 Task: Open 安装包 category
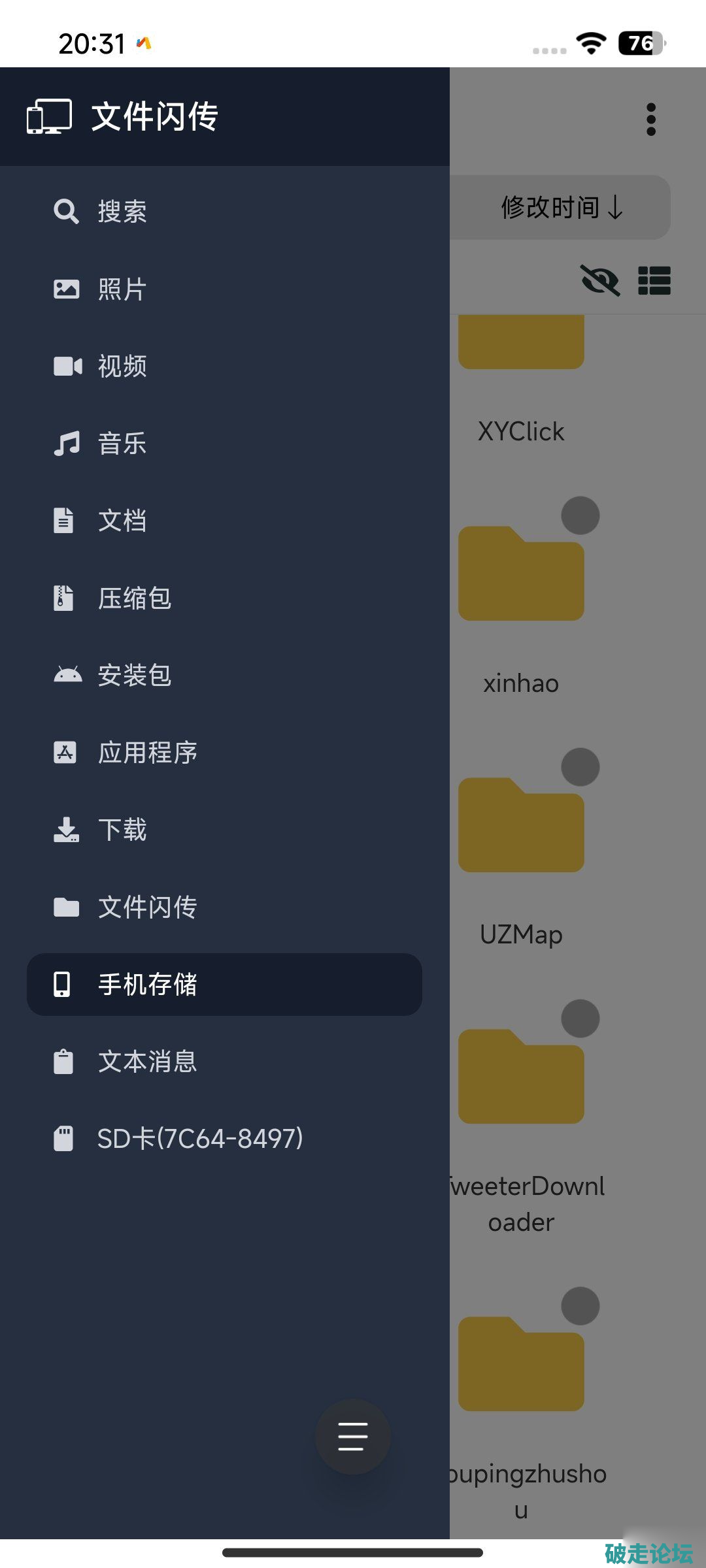134,675
